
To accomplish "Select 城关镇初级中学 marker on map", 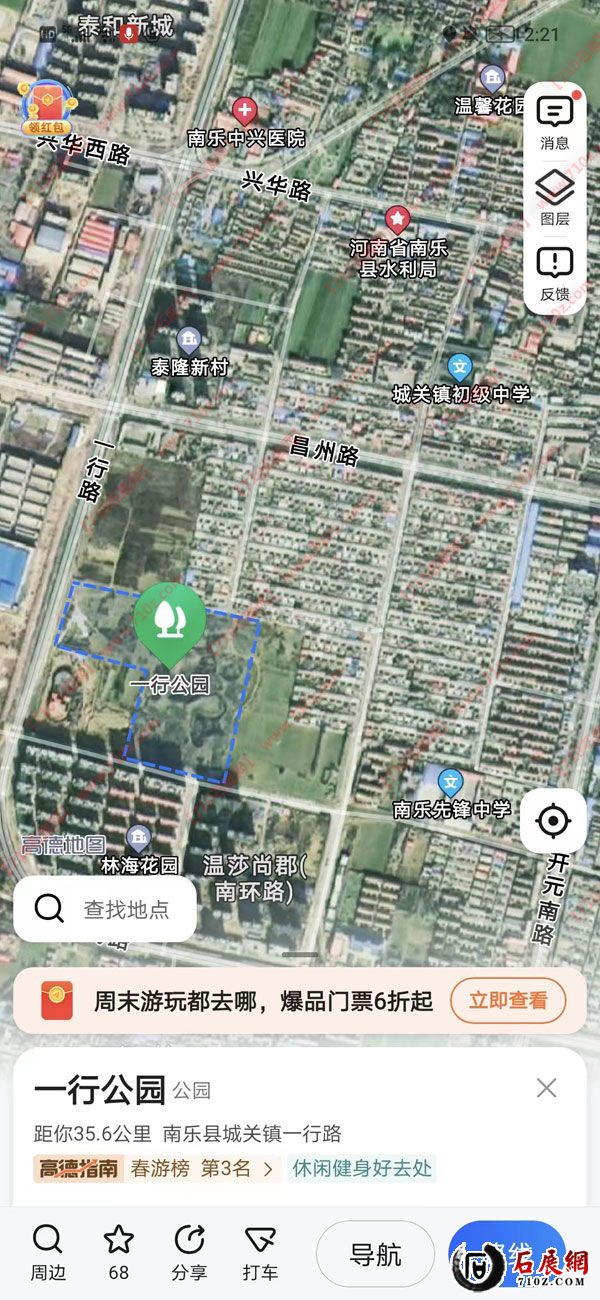I will point(460,367).
